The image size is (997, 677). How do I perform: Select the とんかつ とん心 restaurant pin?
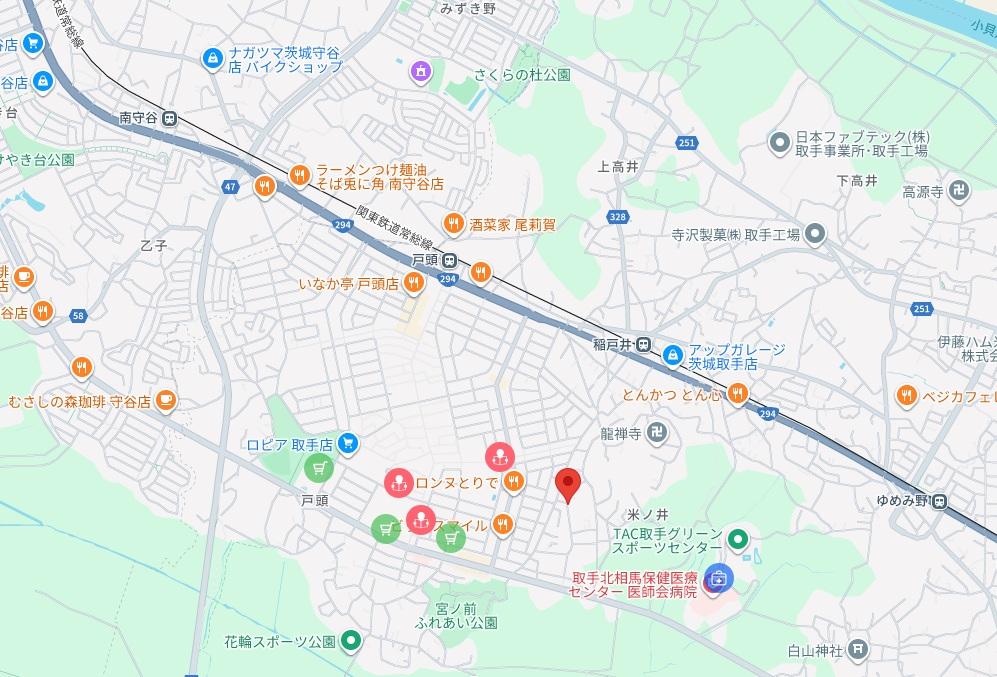click(x=738, y=394)
